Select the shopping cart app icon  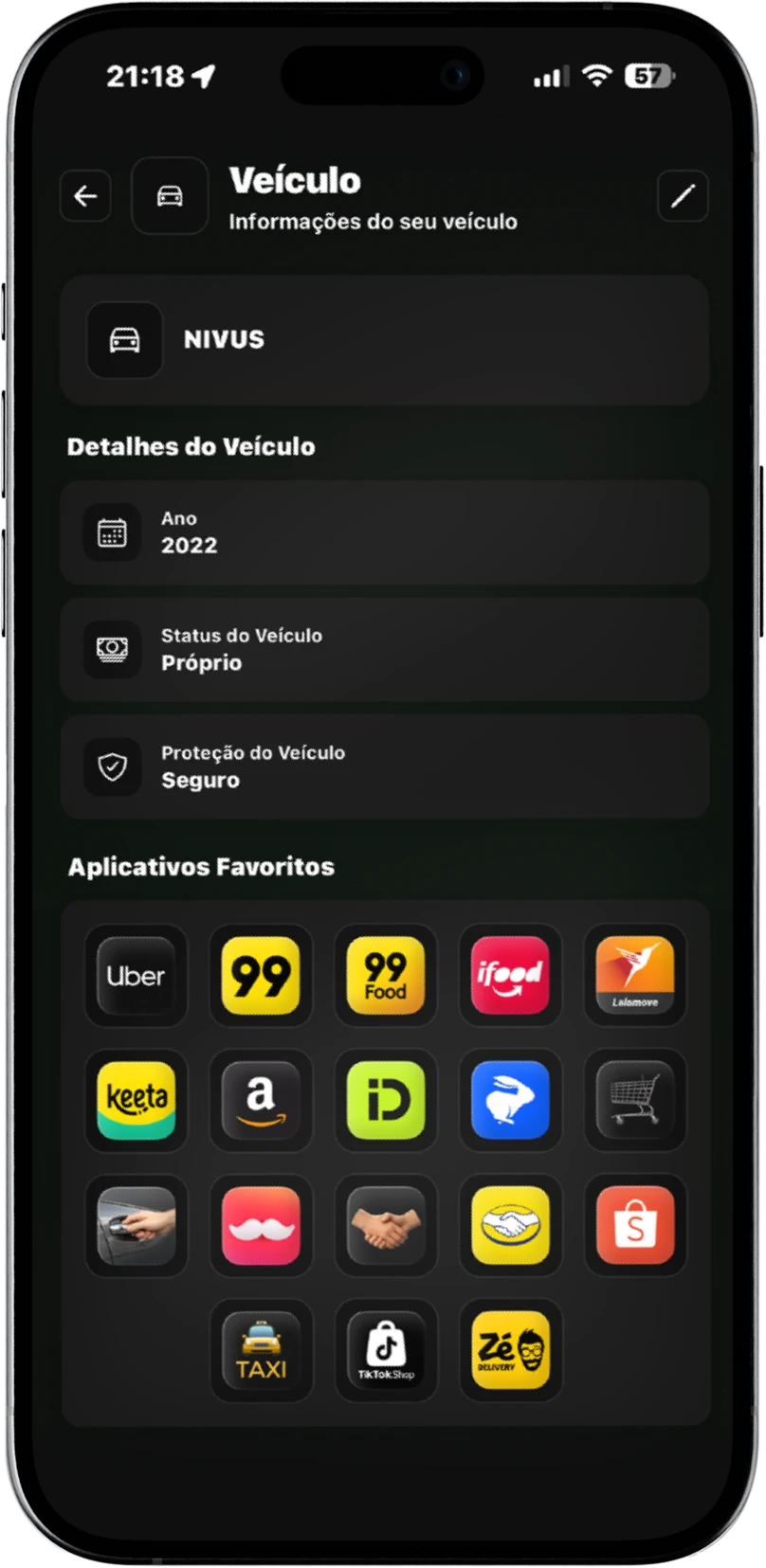(634, 1100)
